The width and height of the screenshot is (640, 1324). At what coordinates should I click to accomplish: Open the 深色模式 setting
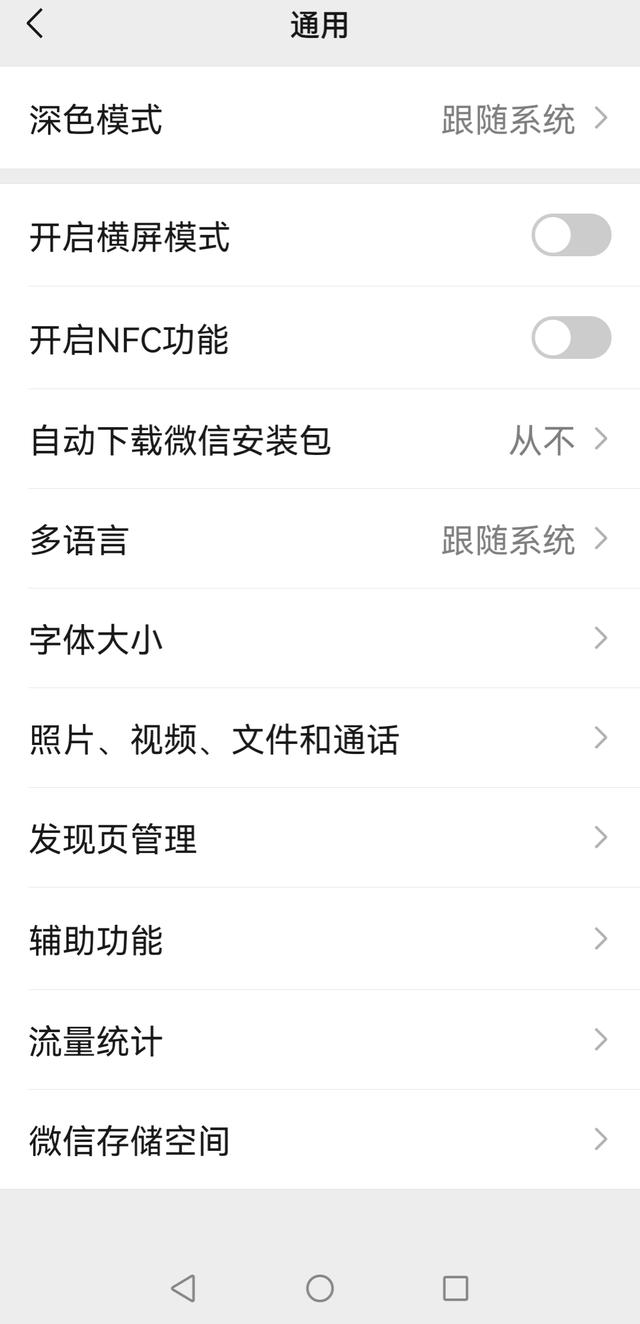point(320,119)
